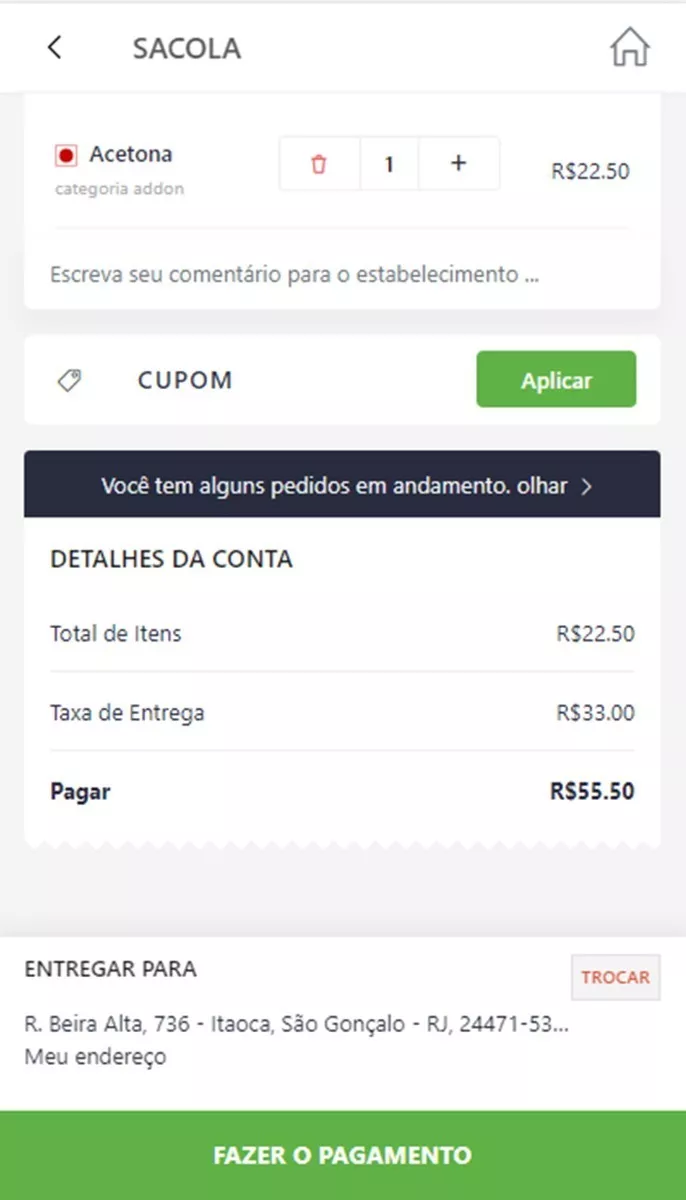
Task: Tap the comment field for the establishment
Action: click(x=342, y=274)
